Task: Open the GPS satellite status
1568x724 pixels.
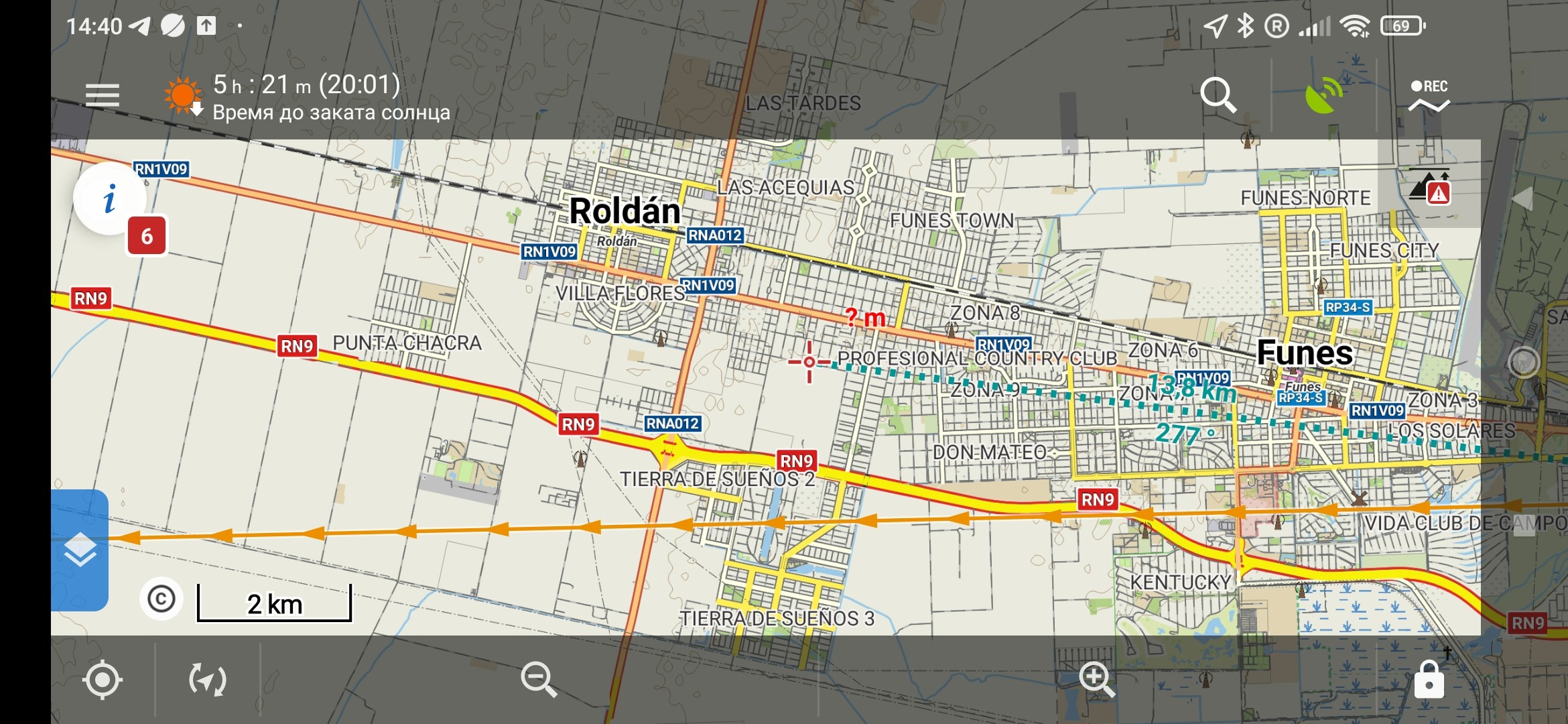Action: pyautogui.click(x=1323, y=96)
